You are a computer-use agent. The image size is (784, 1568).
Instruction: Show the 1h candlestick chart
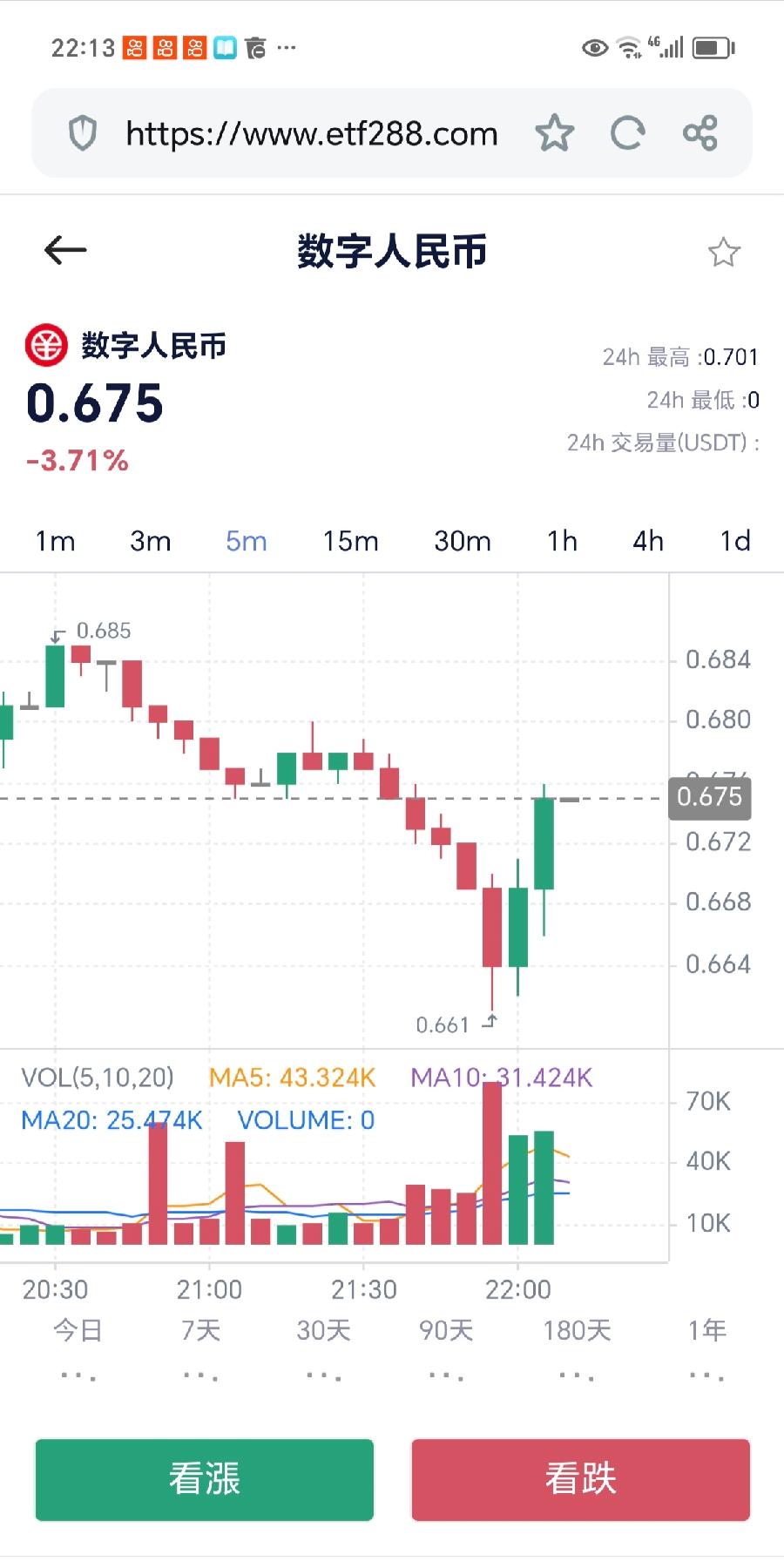(562, 541)
